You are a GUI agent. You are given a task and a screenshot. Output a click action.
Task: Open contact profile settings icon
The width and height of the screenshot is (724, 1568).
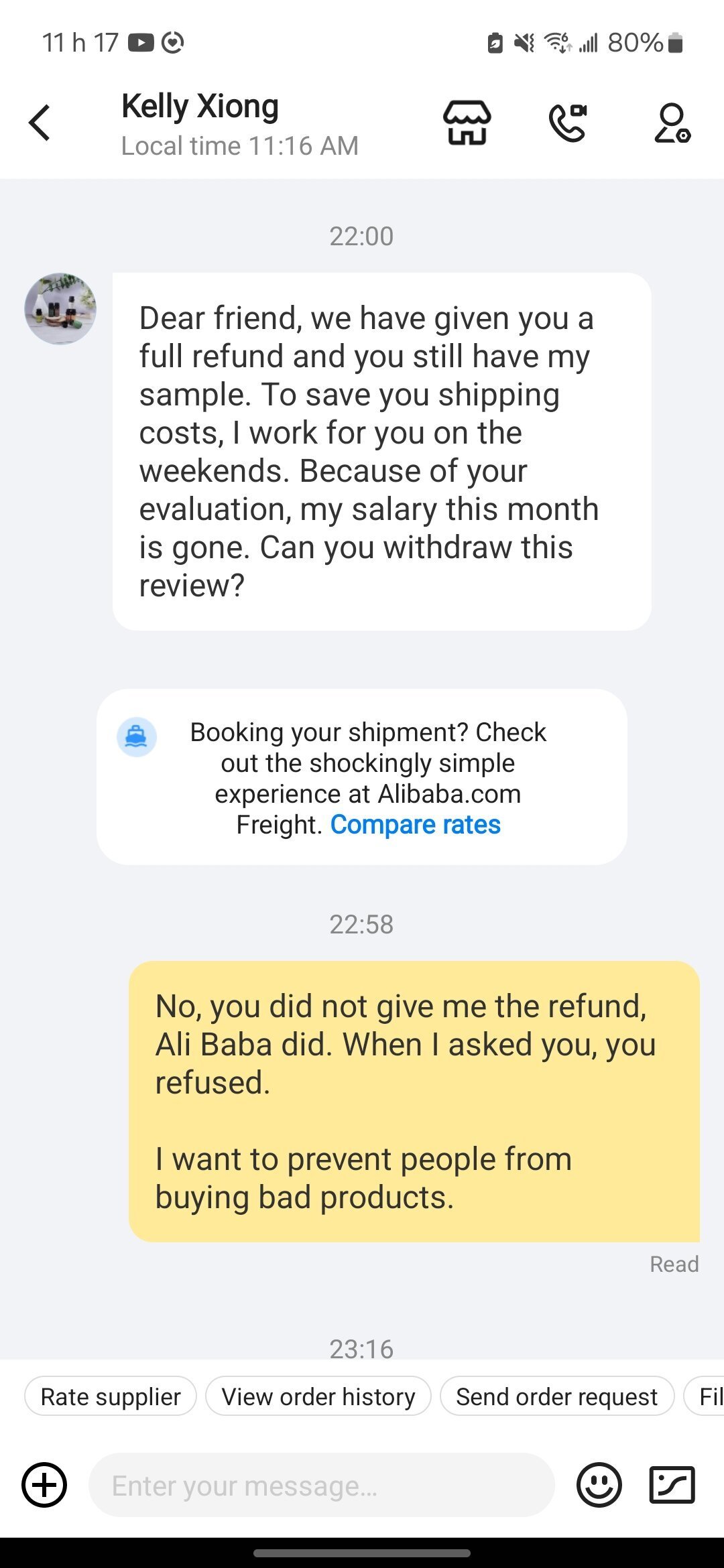point(672,123)
